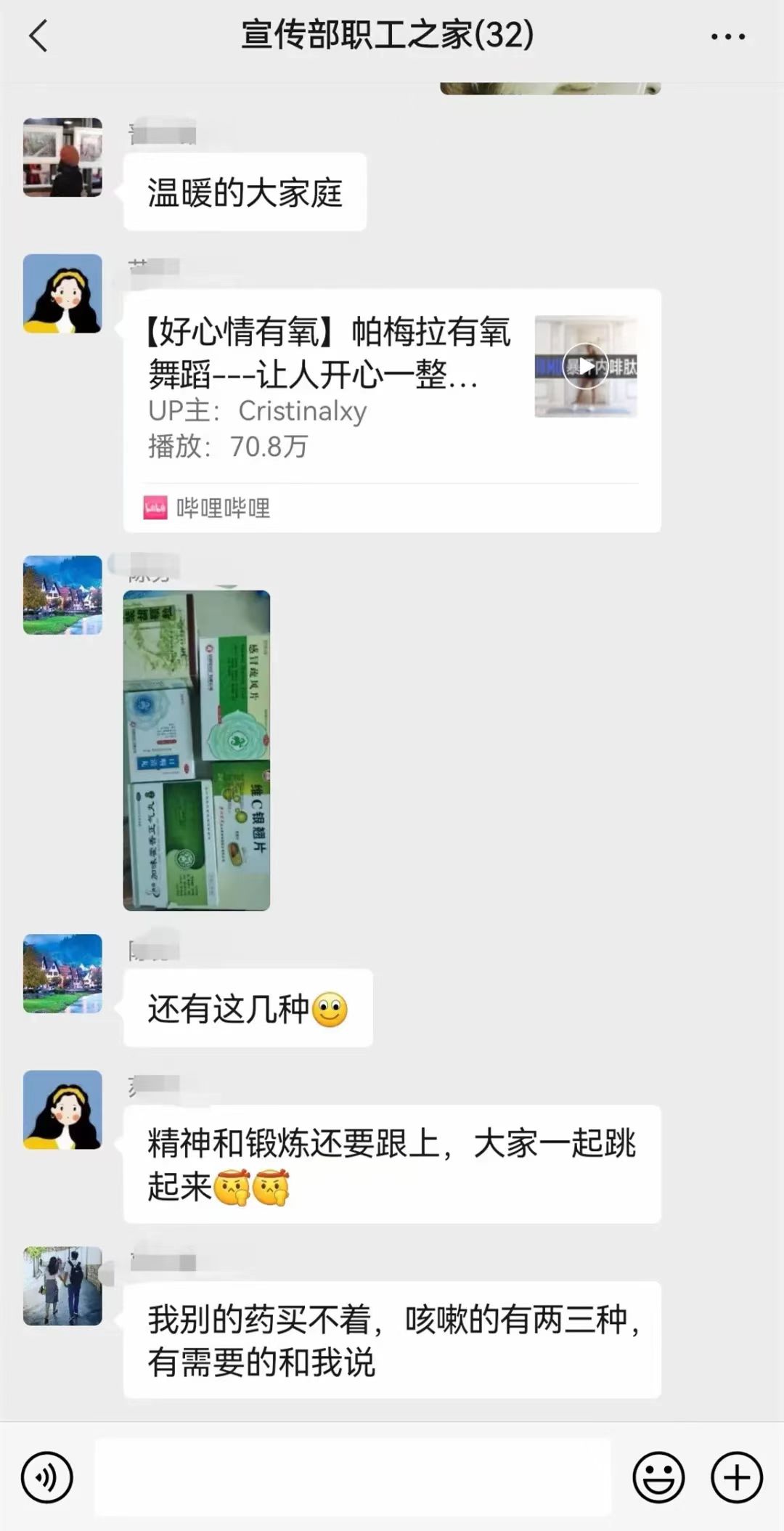The height and width of the screenshot is (1531, 784).
Task: Focus the message text field
Action: 353,1477
